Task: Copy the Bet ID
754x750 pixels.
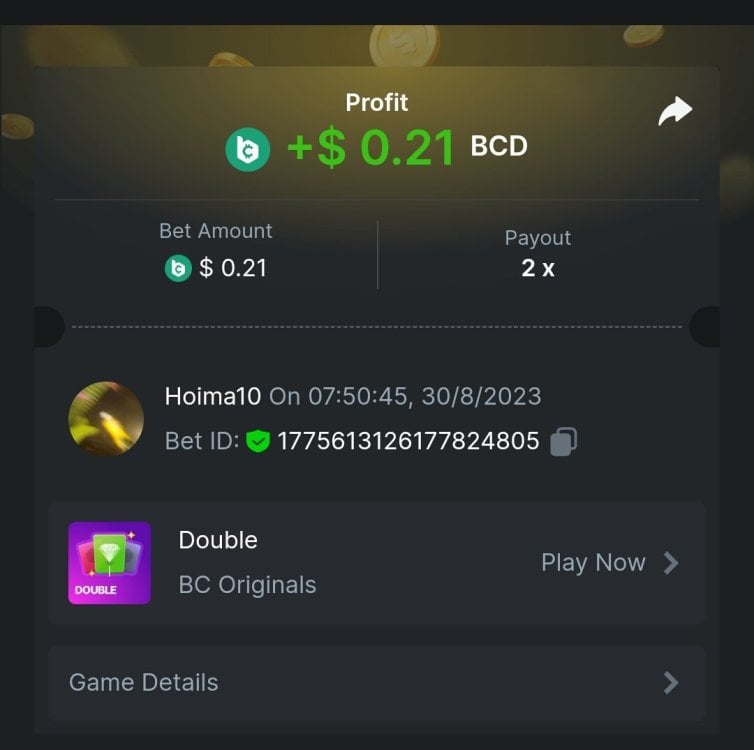Action: click(564, 441)
